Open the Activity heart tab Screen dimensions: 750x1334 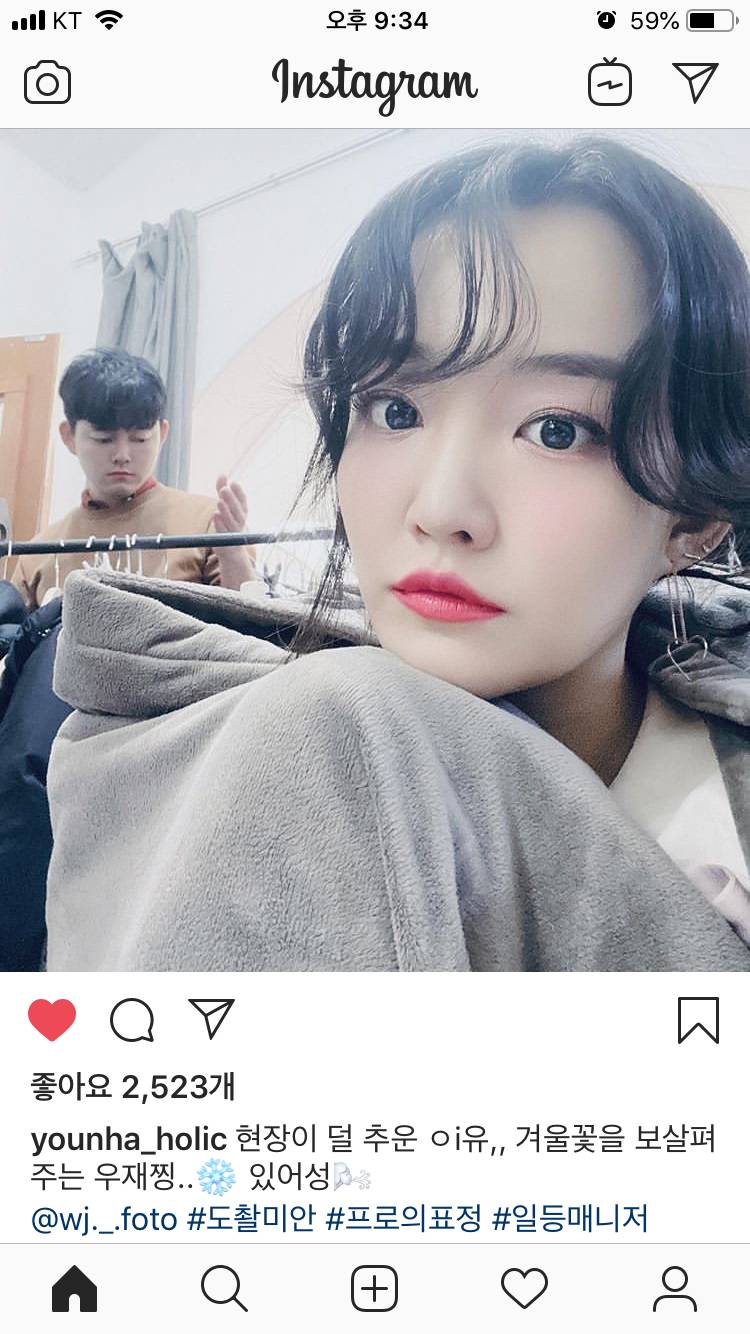pos(524,1288)
